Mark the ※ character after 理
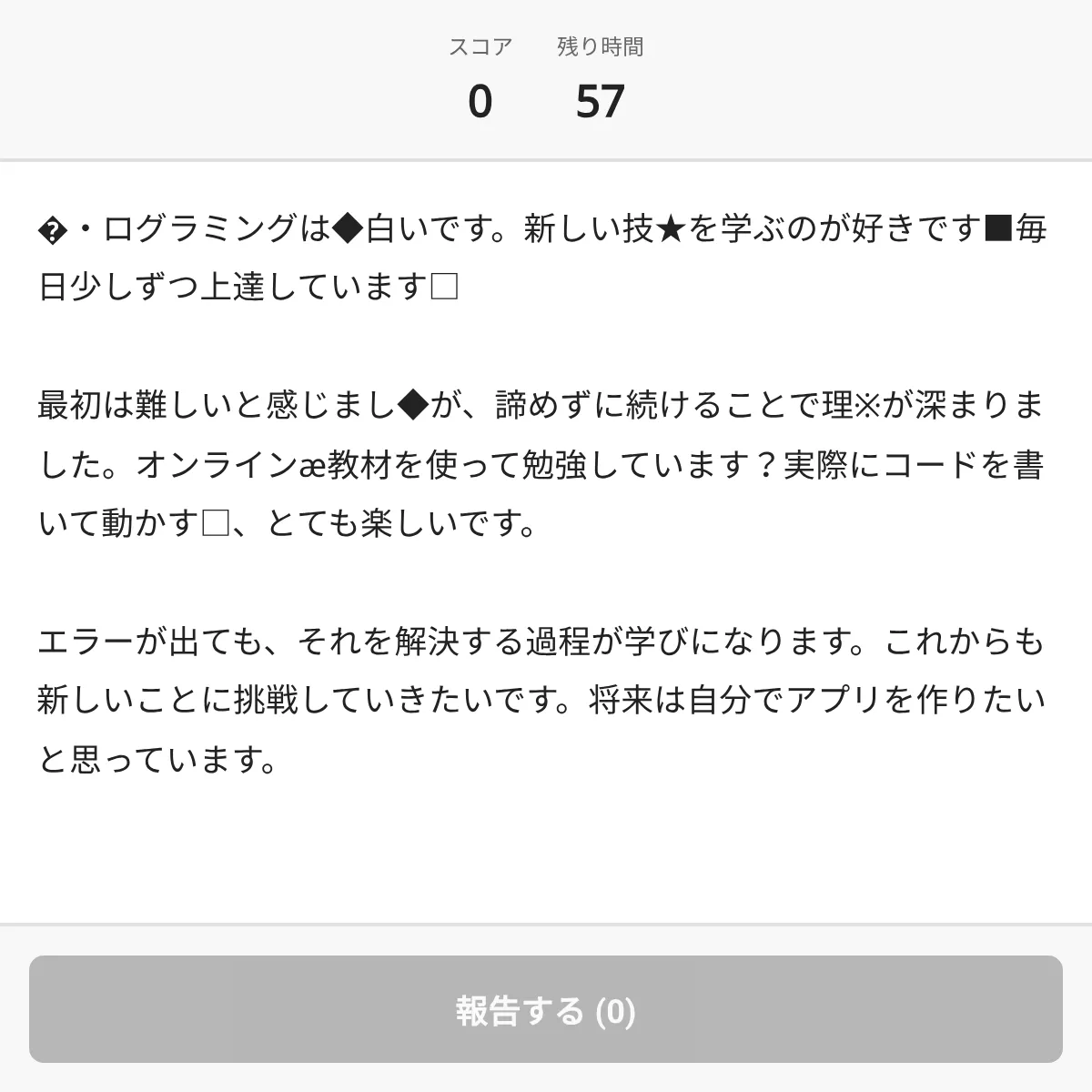 point(866,406)
